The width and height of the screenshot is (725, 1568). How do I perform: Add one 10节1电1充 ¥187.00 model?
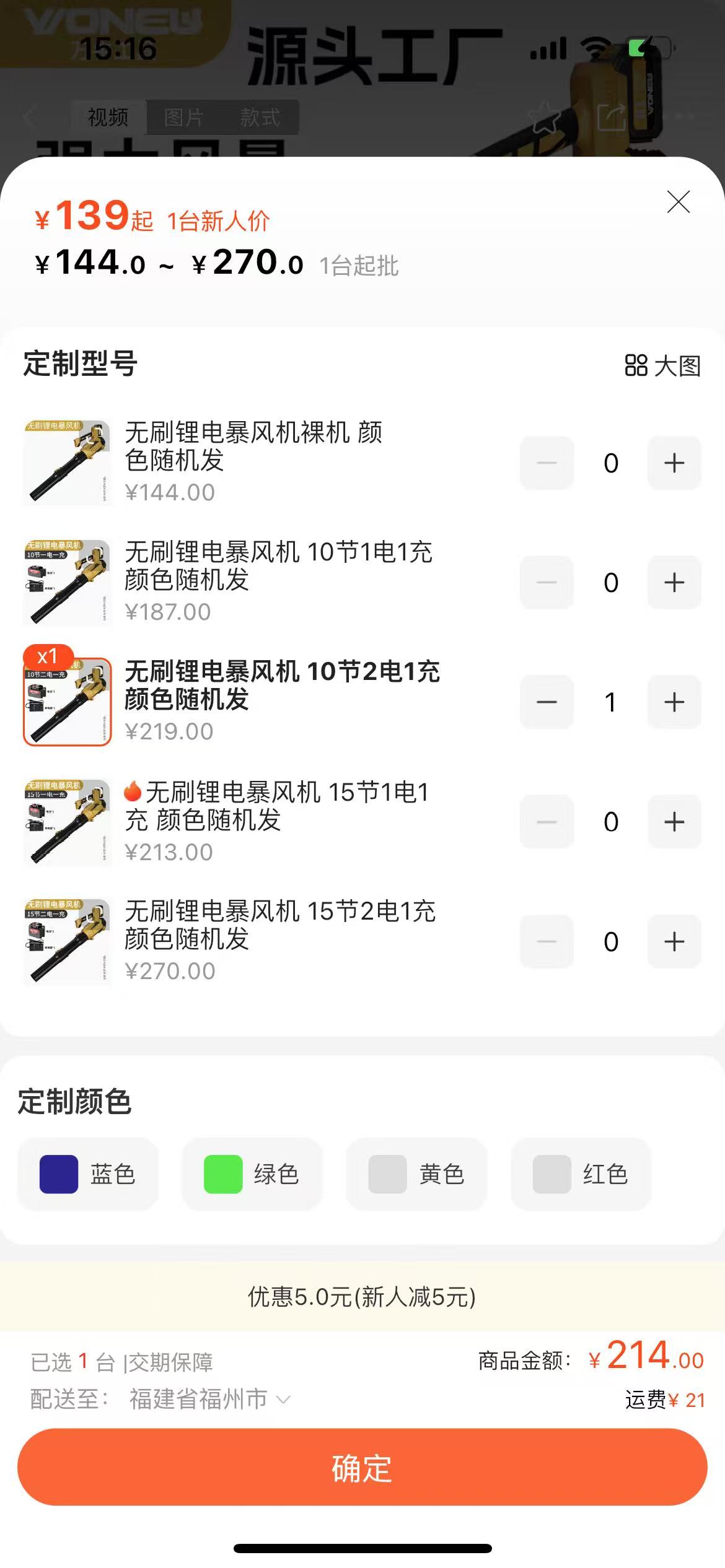(674, 582)
